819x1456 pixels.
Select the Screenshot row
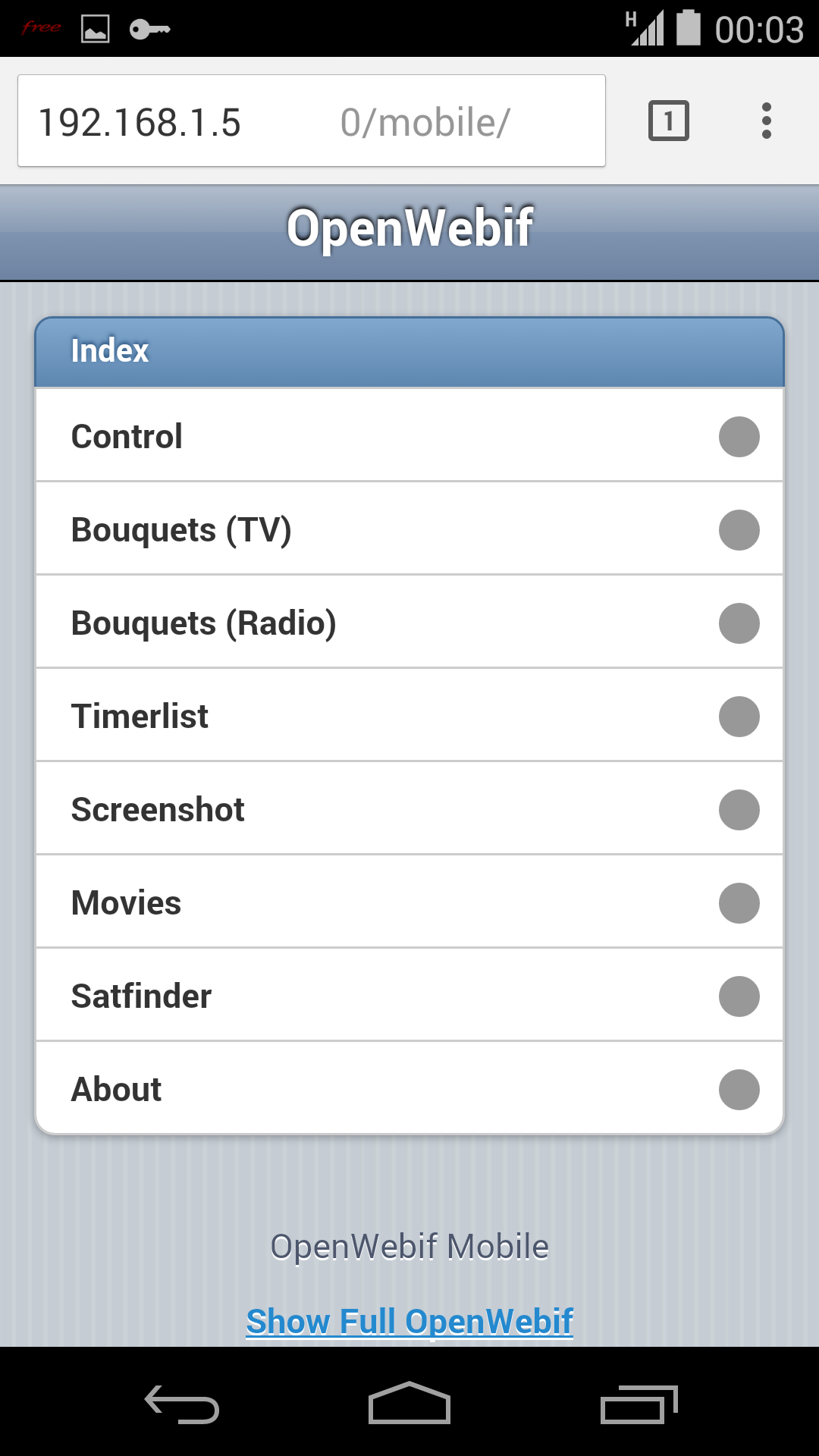pos(409,808)
